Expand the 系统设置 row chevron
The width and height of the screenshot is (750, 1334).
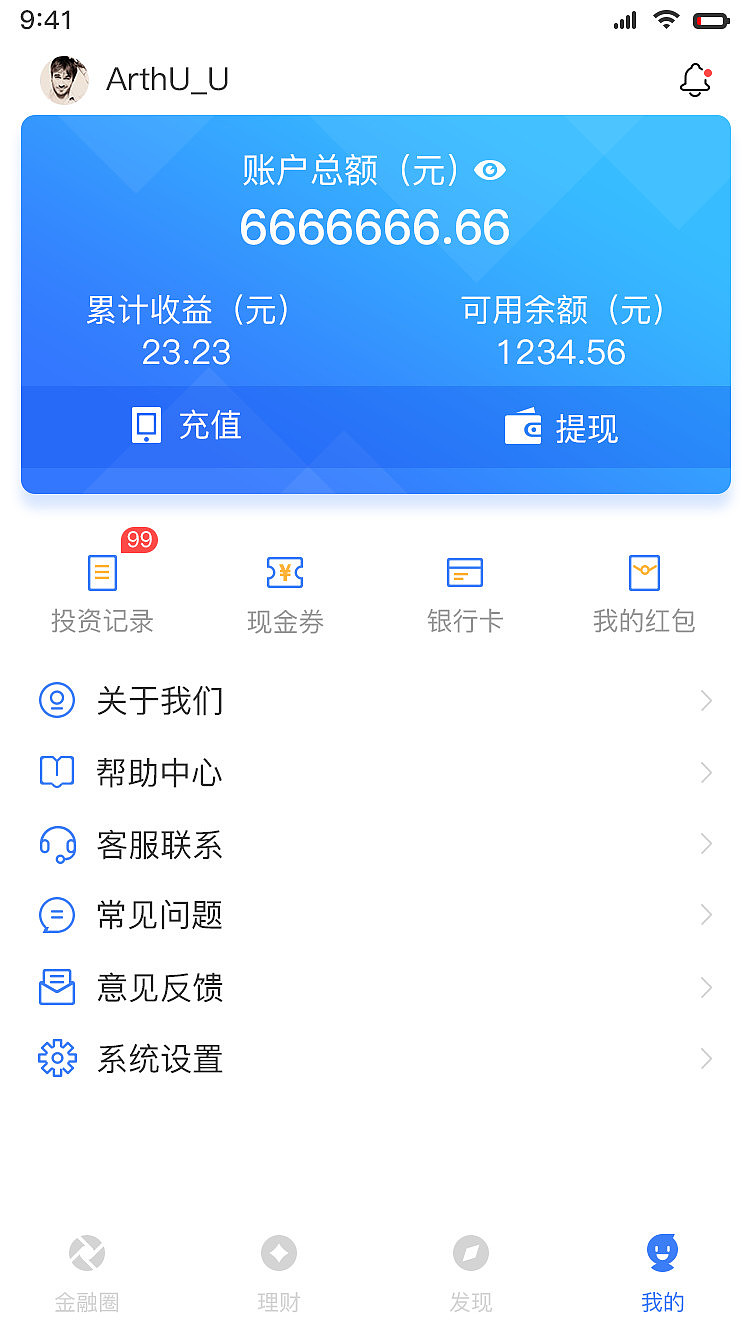tap(706, 1058)
